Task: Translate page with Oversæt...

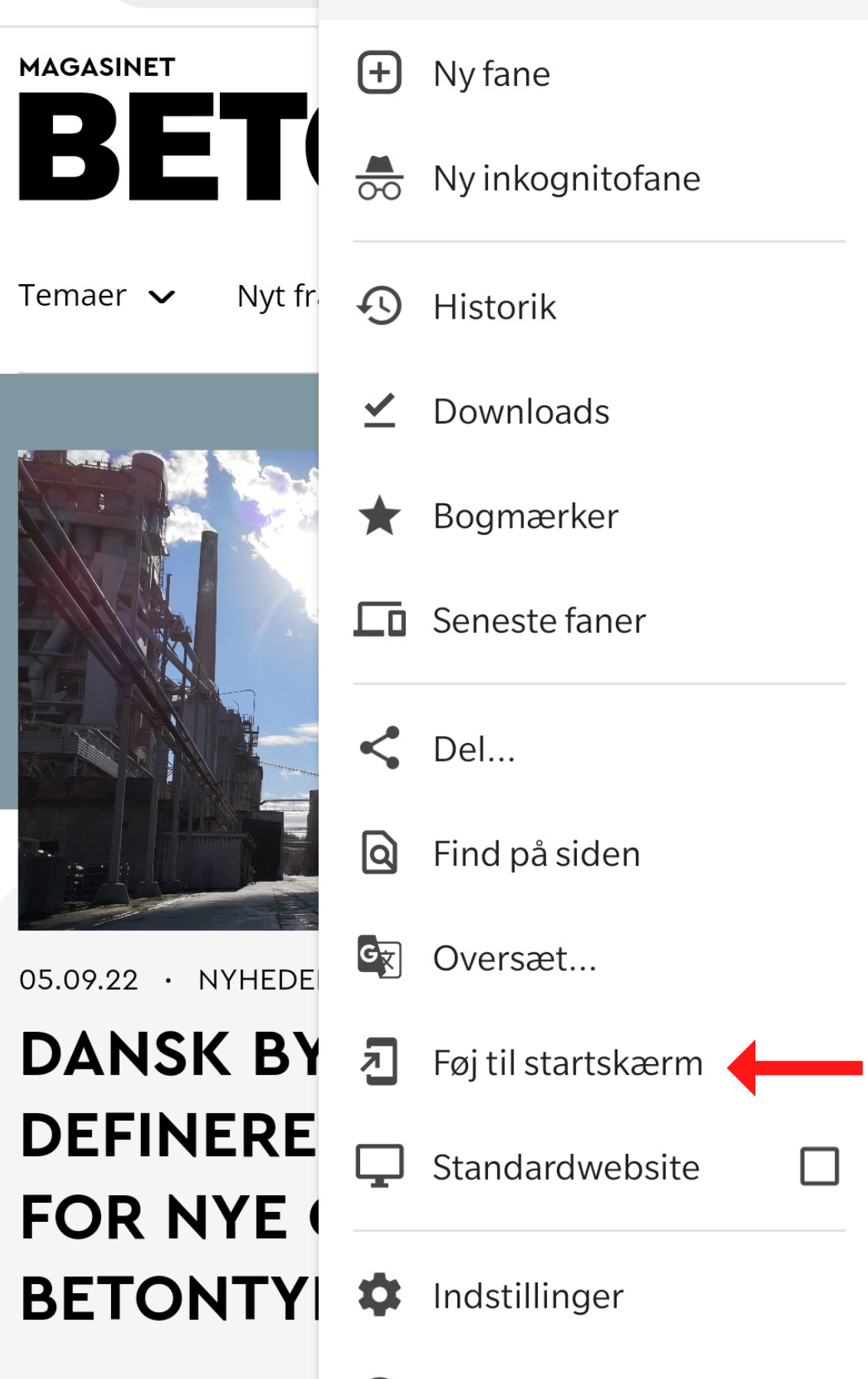Action: click(x=514, y=958)
